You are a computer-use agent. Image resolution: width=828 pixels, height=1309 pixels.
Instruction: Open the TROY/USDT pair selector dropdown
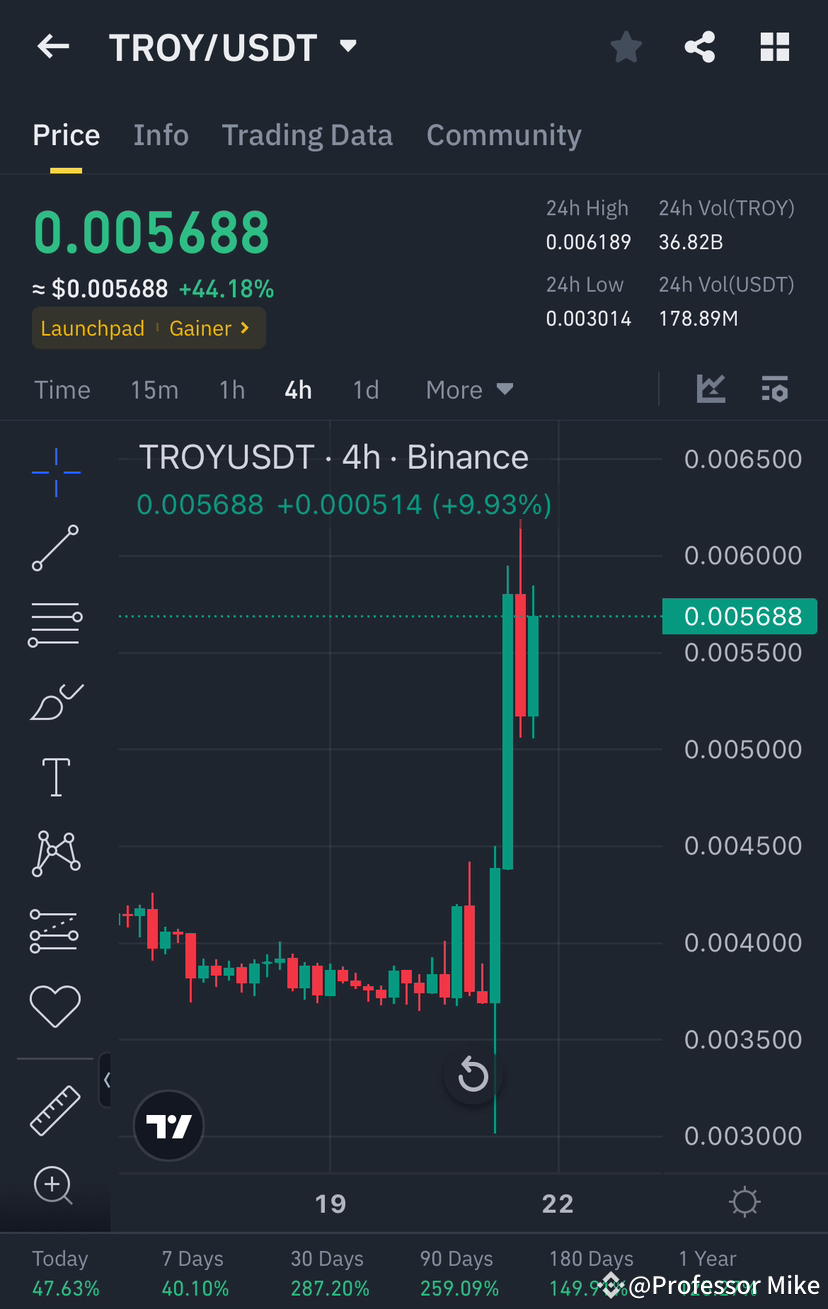pyautogui.click(x=347, y=46)
